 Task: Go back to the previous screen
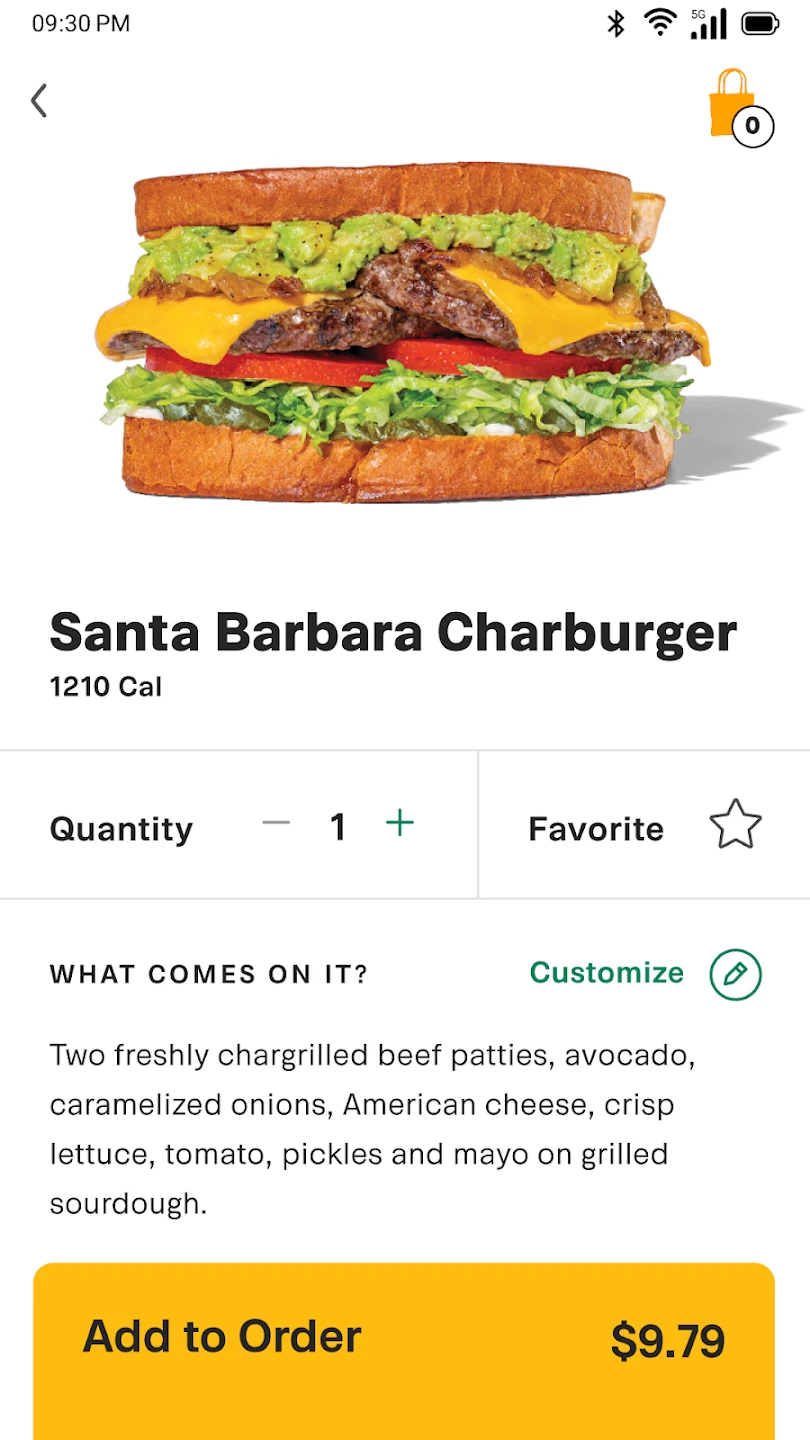39,101
